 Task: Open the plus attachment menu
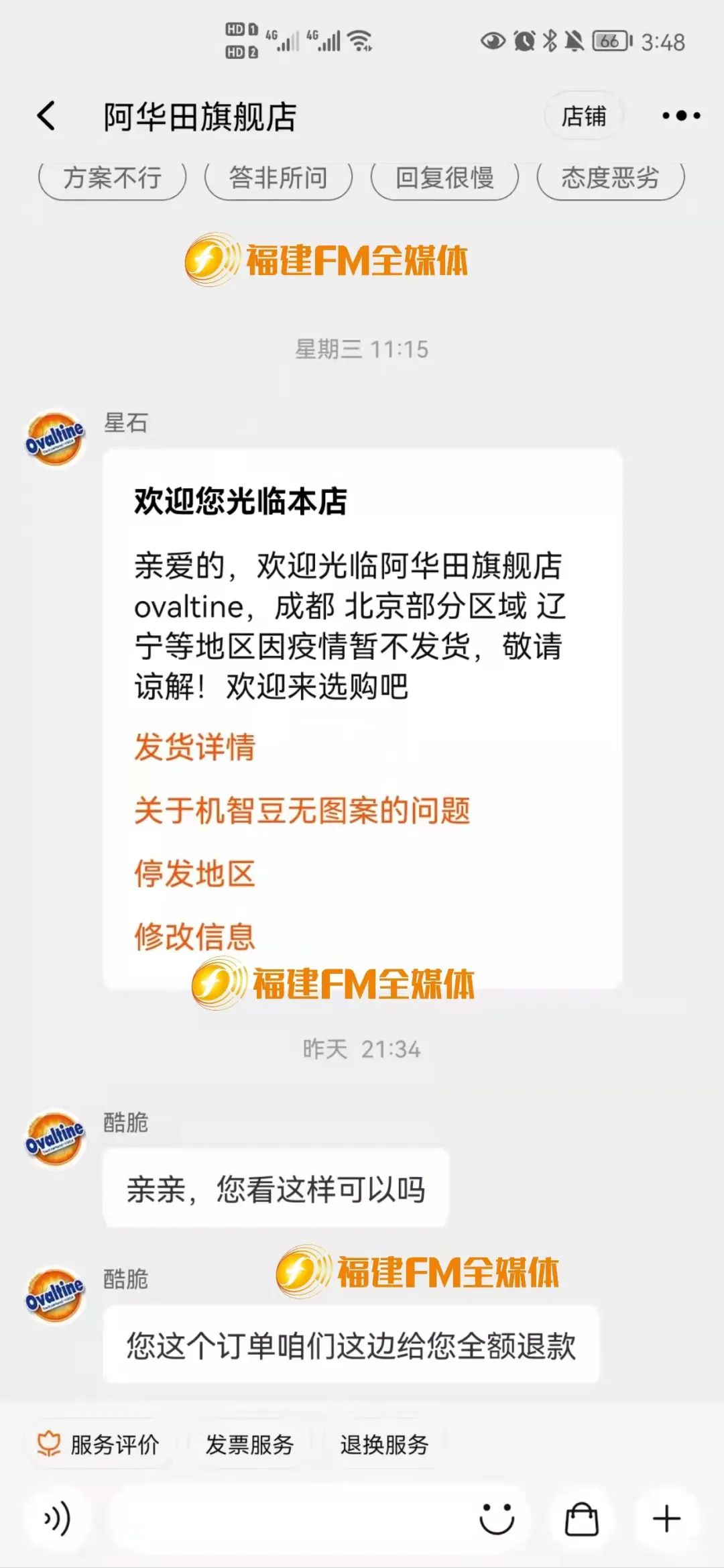point(666,1518)
